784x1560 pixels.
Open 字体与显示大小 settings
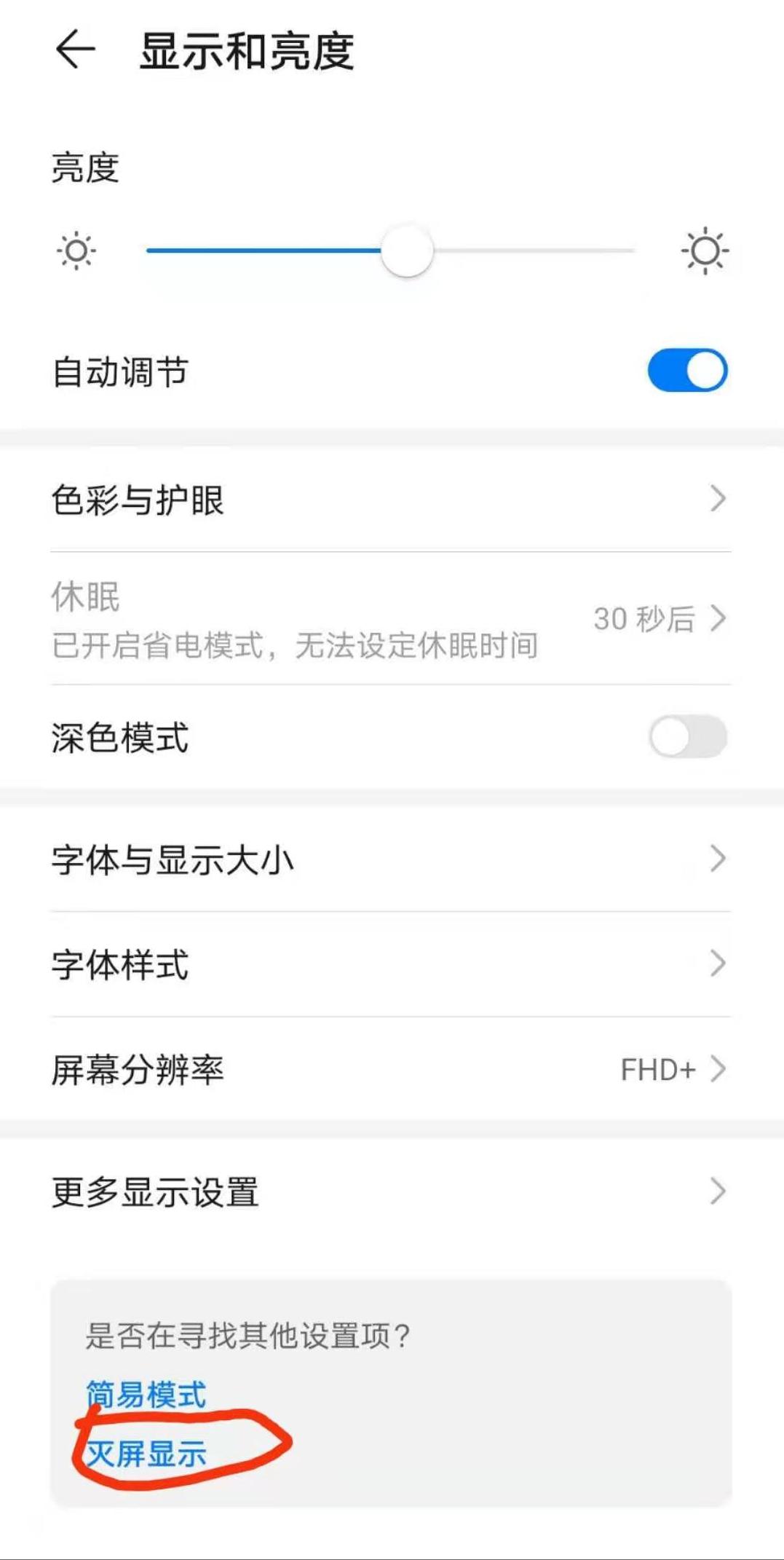tap(291, 861)
